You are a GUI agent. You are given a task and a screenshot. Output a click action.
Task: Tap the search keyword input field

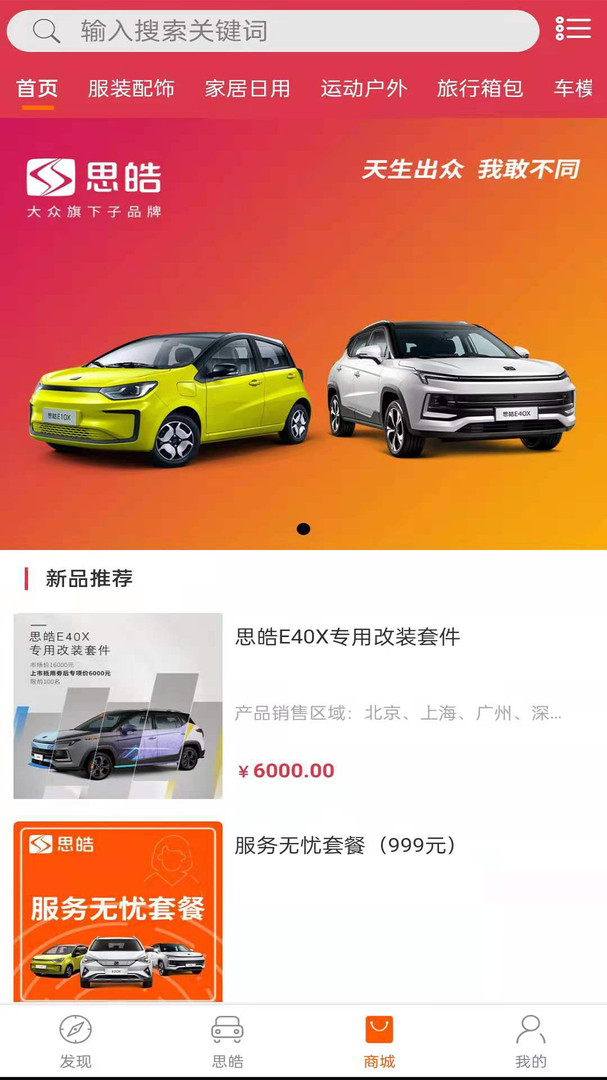273,31
